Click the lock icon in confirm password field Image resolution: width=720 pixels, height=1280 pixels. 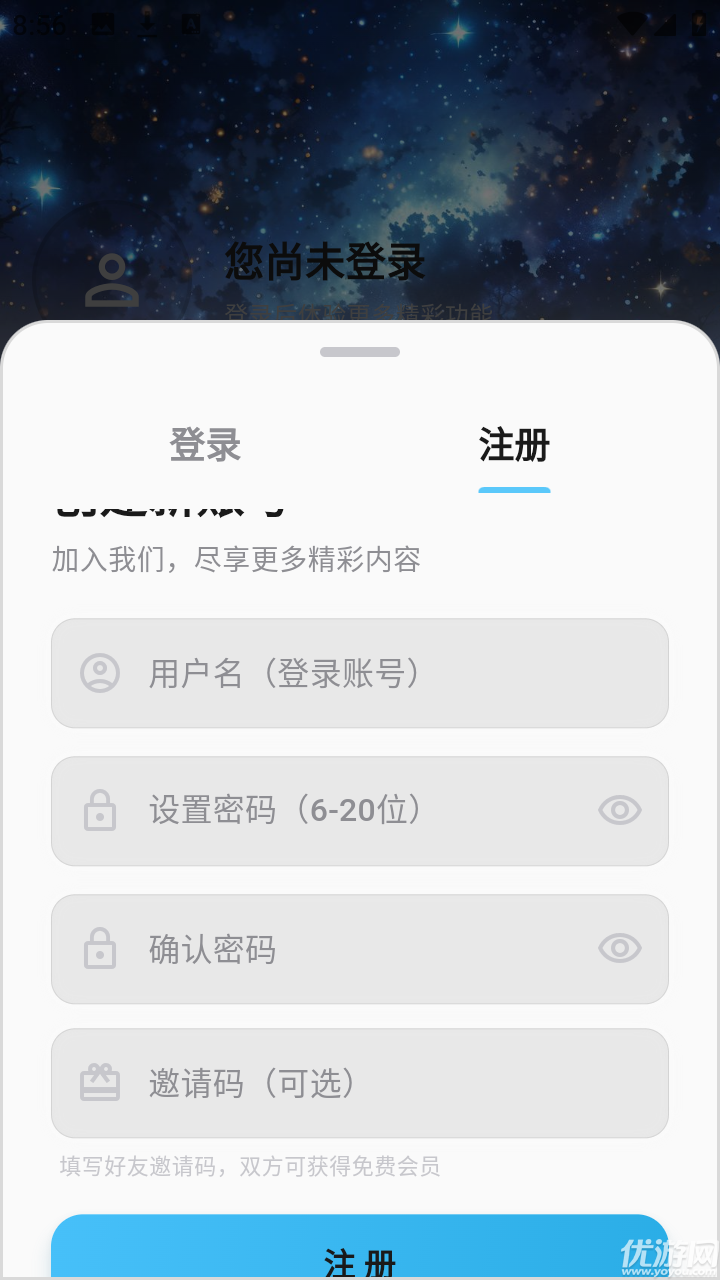click(98, 948)
